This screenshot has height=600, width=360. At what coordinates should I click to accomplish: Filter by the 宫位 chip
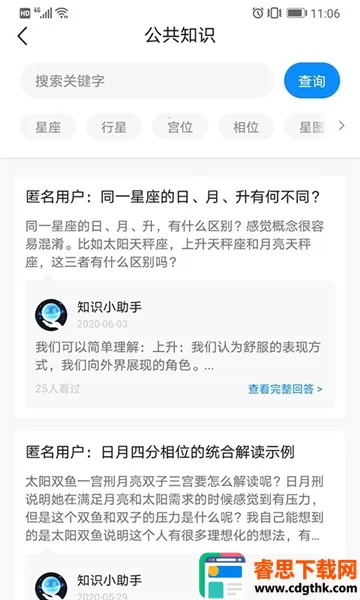pyautogui.click(x=180, y=127)
